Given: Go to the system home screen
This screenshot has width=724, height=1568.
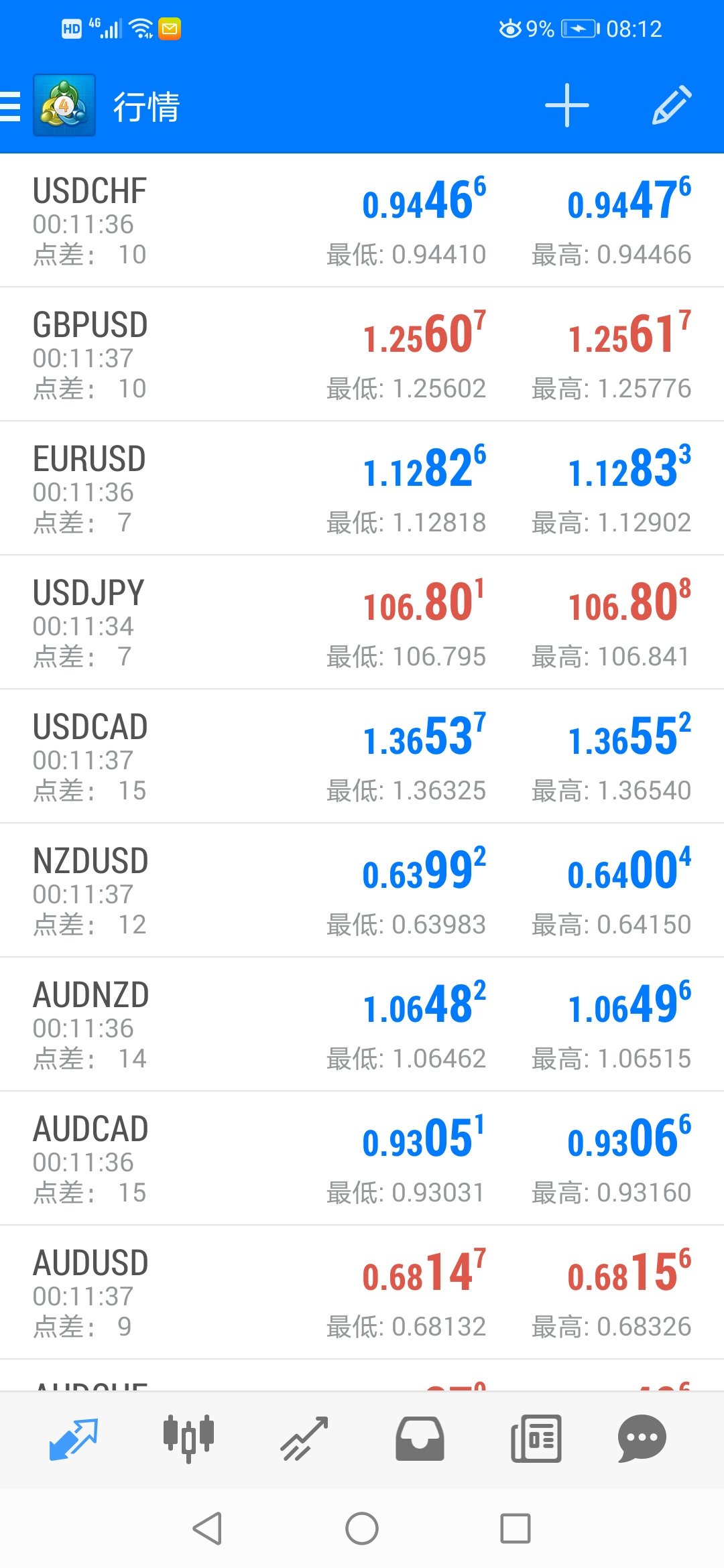Looking at the screenshot, I should (x=362, y=1528).
